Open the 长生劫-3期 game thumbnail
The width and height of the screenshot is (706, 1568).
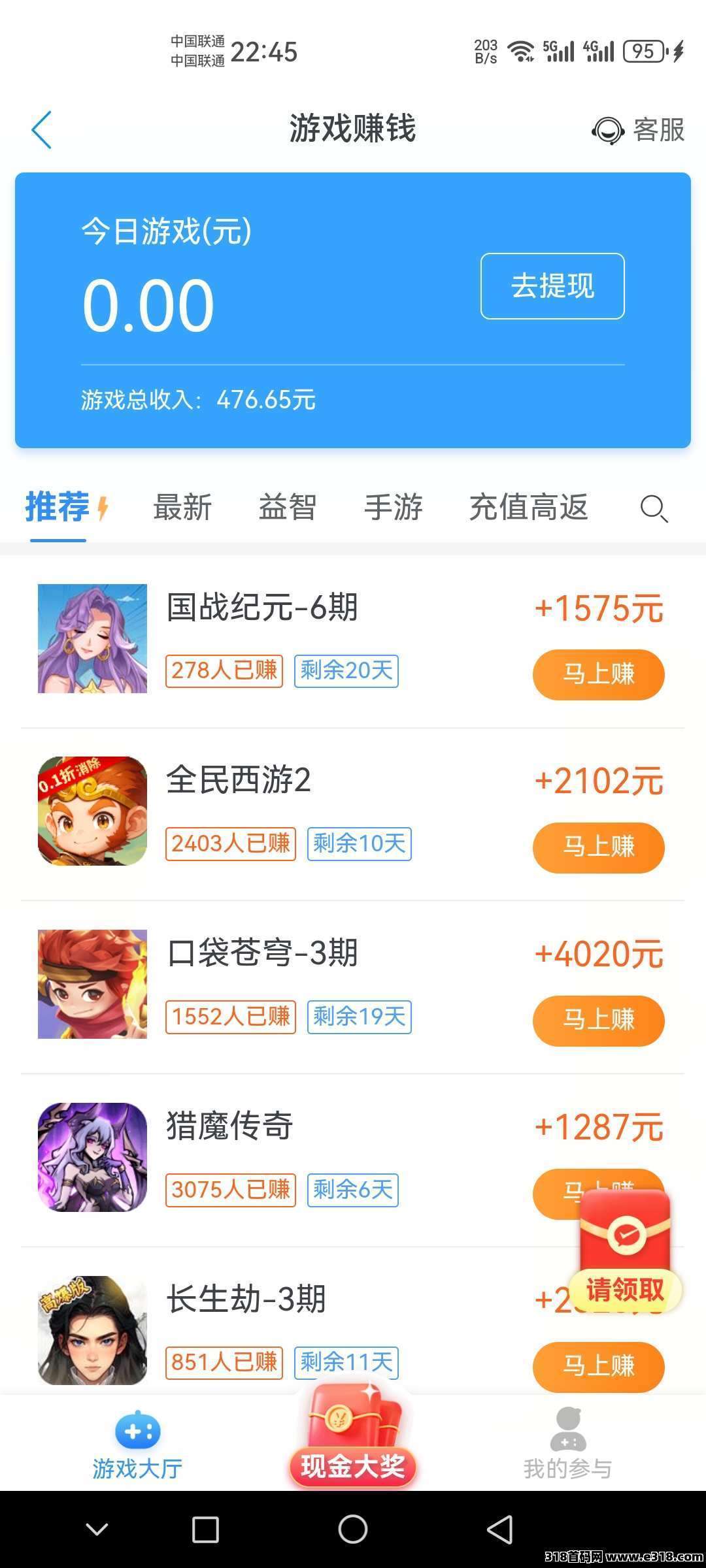pyautogui.click(x=92, y=1331)
